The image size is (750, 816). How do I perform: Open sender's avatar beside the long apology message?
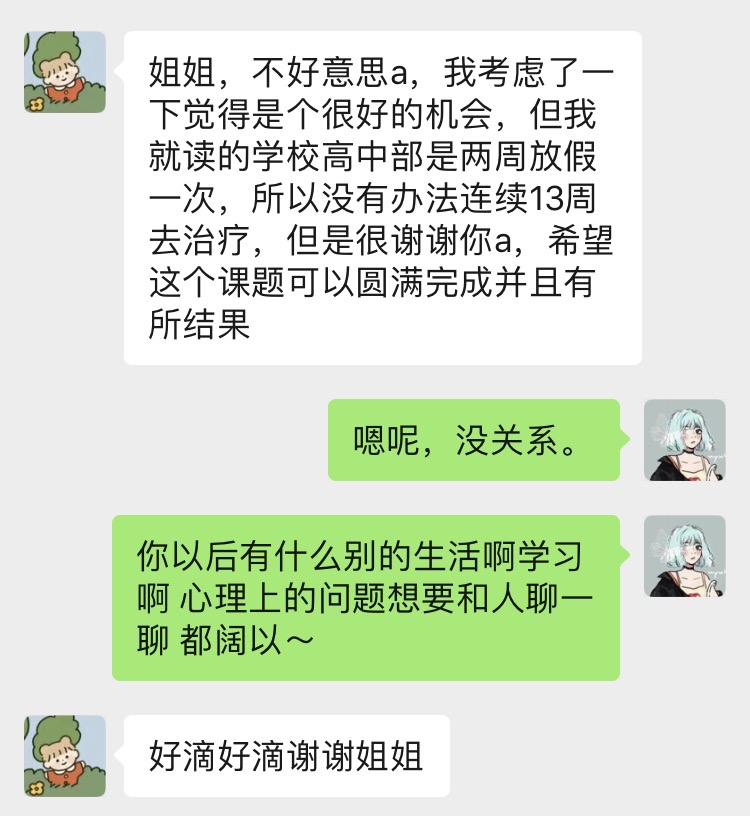click(x=64, y=71)
